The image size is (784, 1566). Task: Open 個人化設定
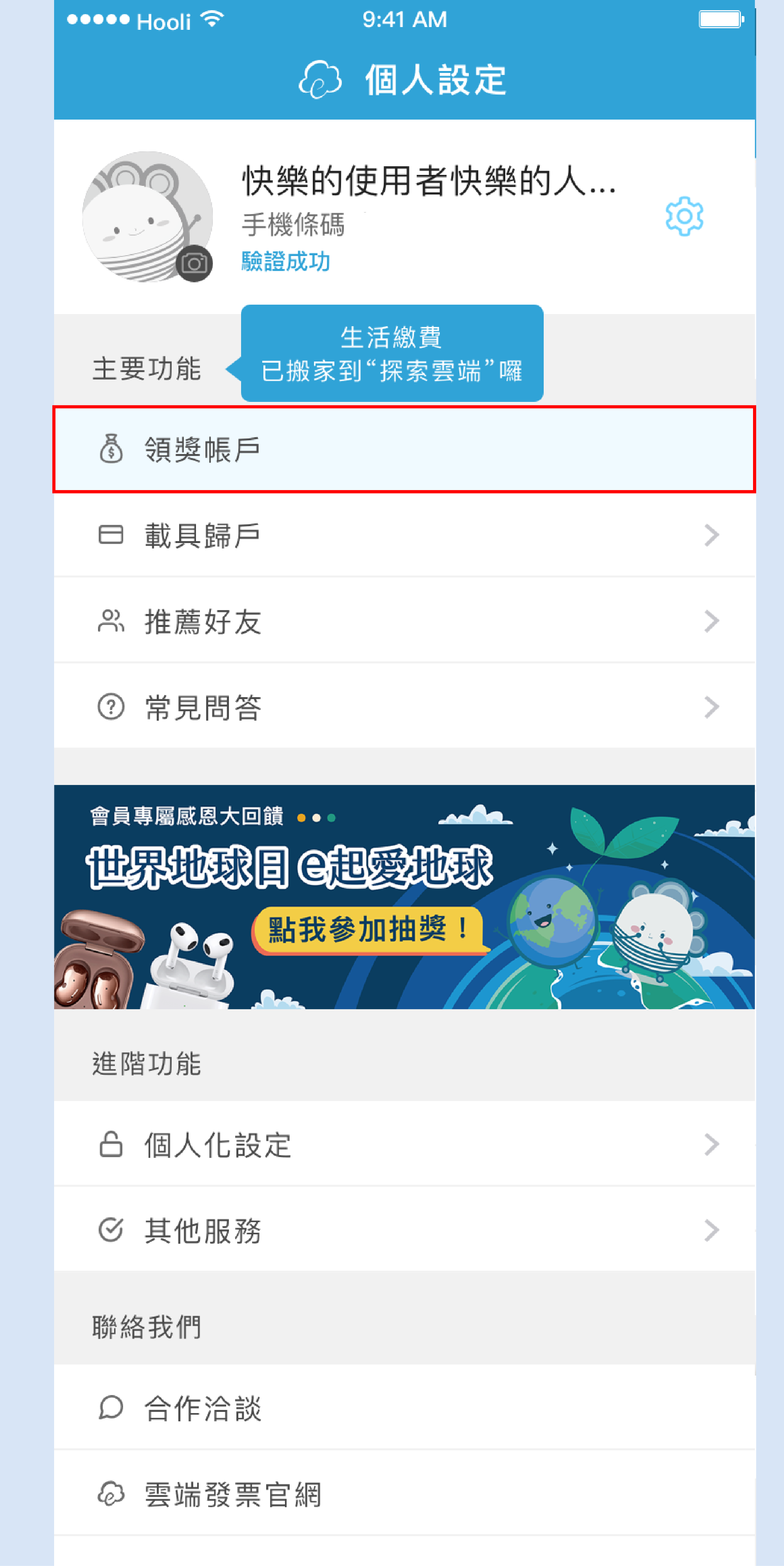[x=404, y=1145]
